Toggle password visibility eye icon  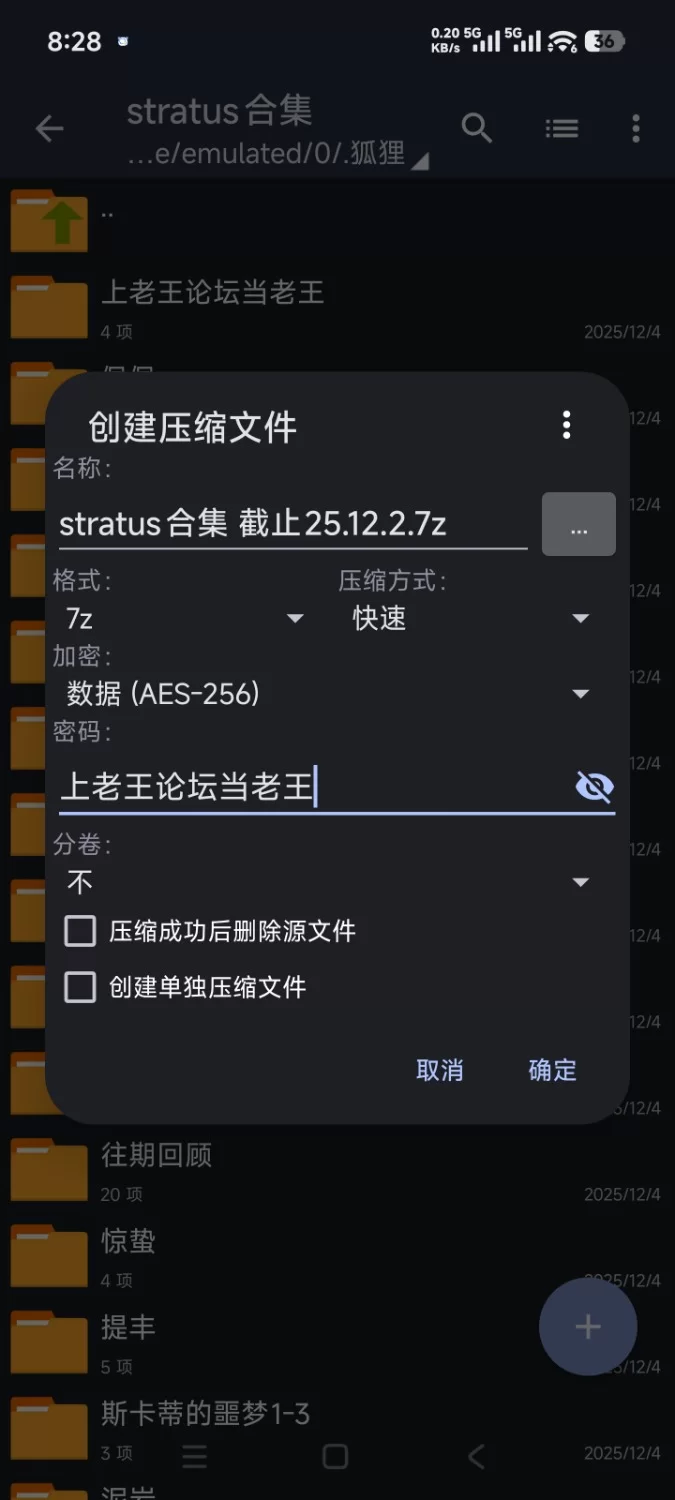[594, 787]
